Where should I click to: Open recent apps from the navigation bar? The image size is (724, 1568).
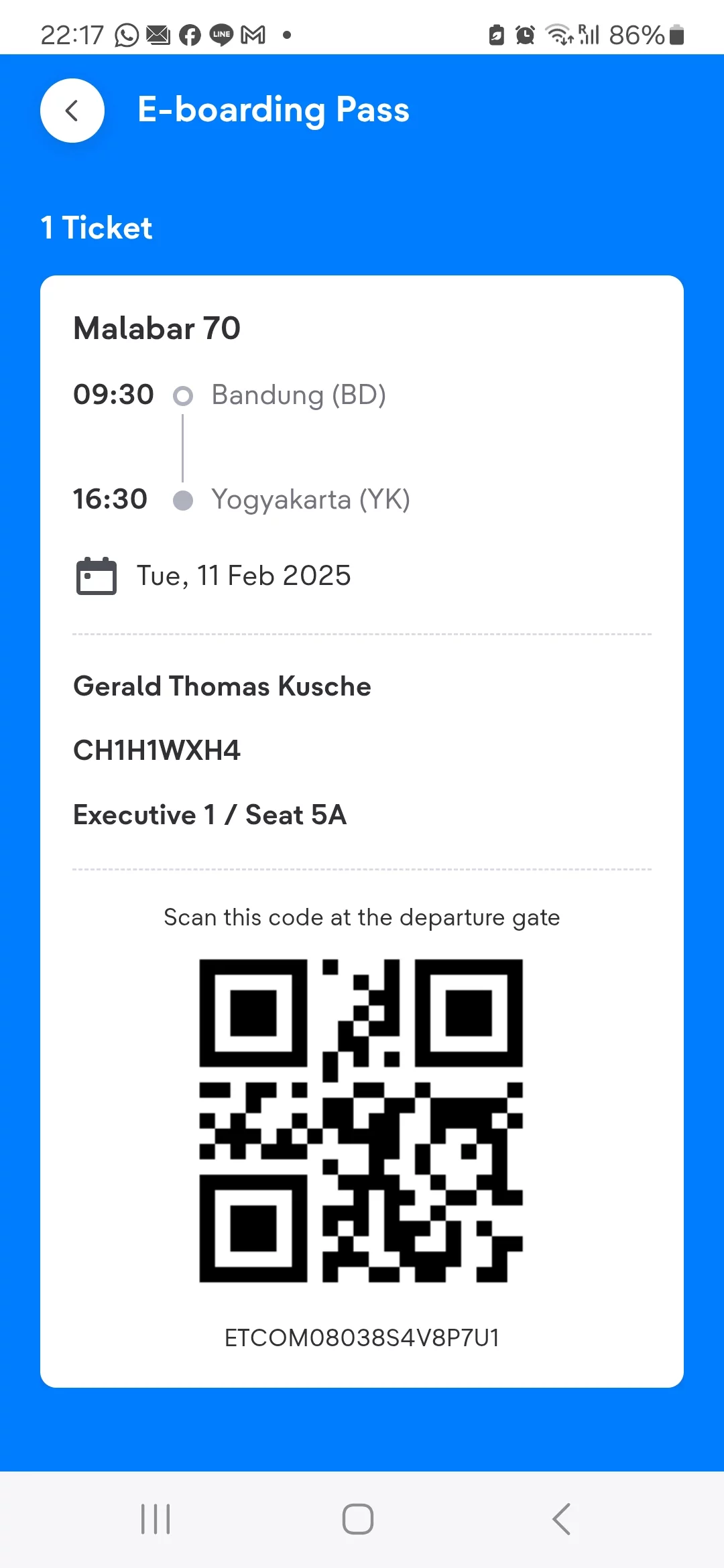click(156, 1519)
